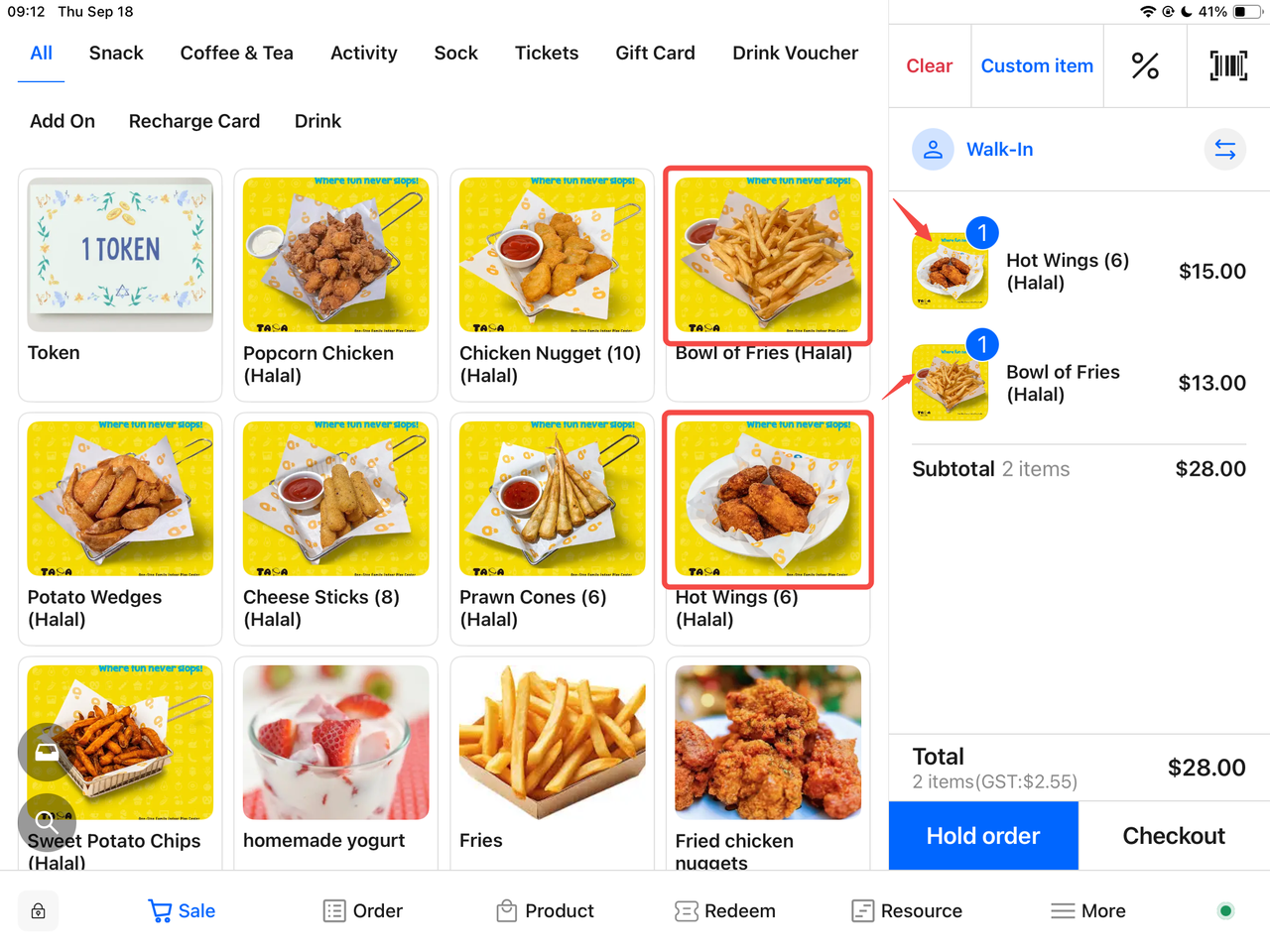Image resolution: width=1270 pixels, height=952 pixels.
Task: Tap the lock icon in bottom bar
Action: [39, 910]
